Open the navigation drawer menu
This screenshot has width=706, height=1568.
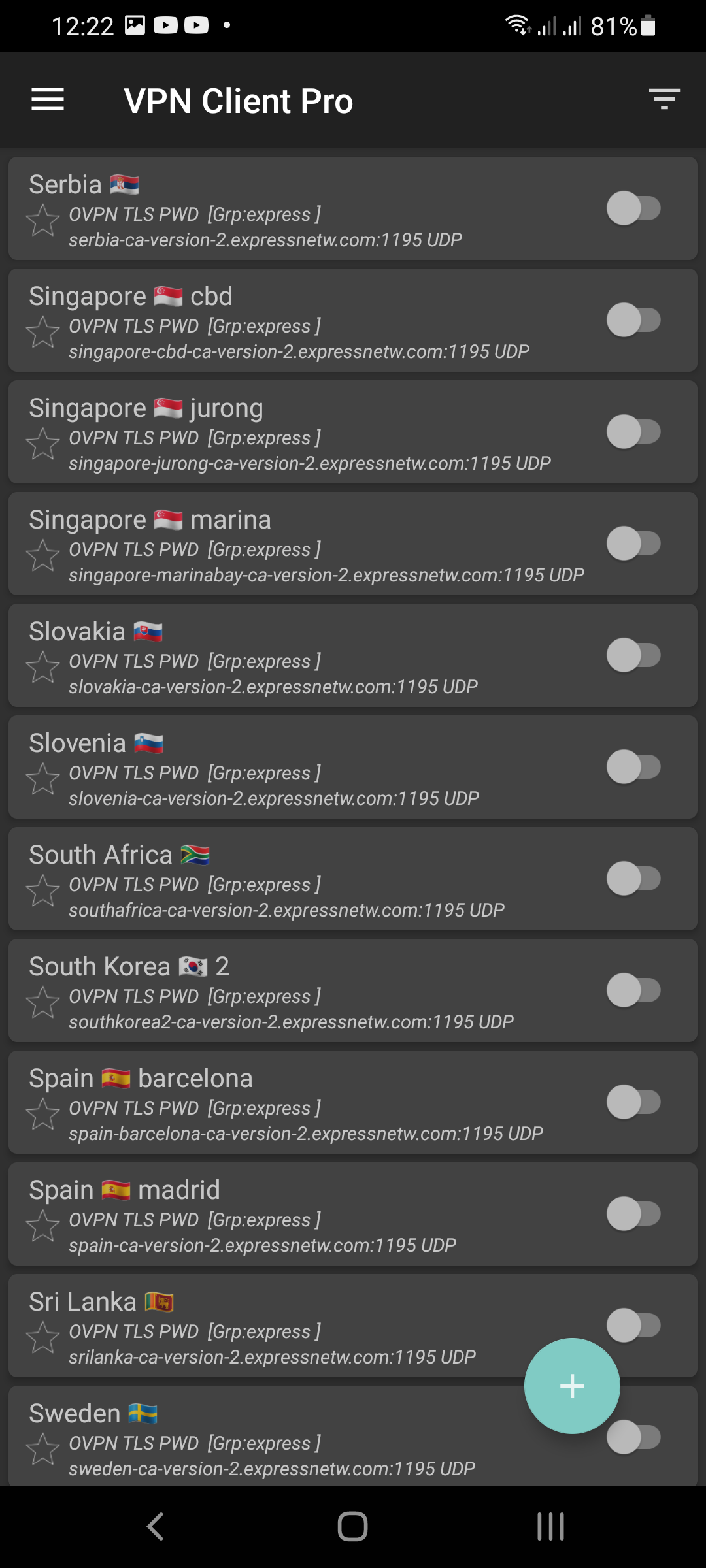[47, 100]
